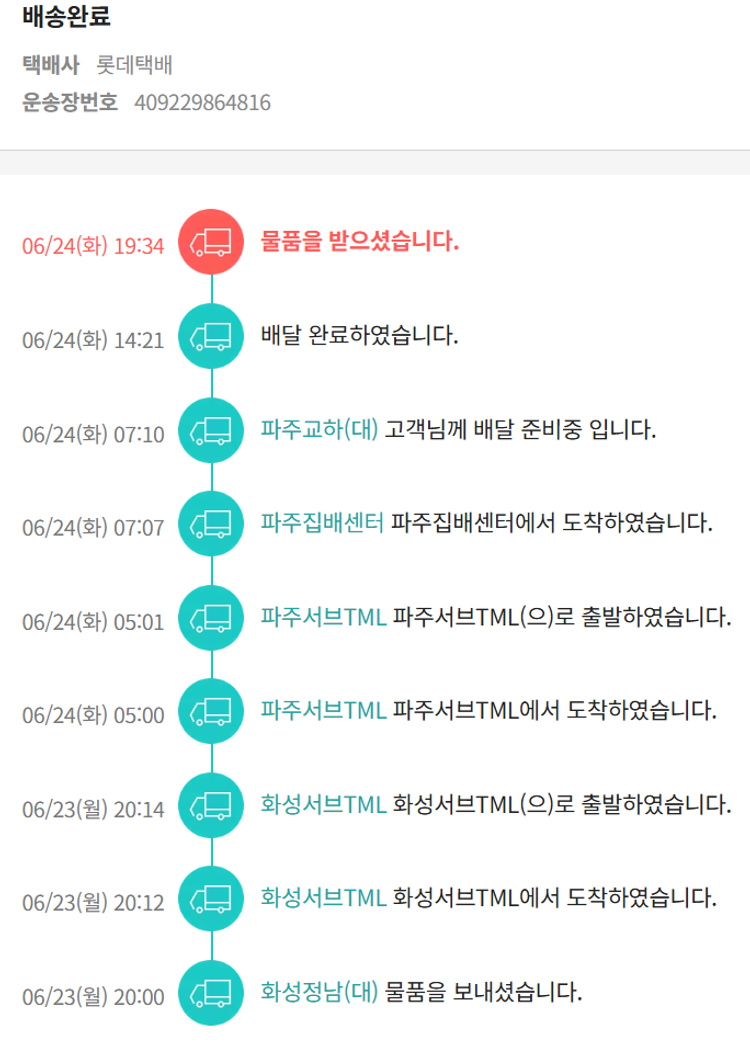Viewport: 750px width, 1053px height.
Task: Open the 화성정남(대) branch link
Action: (319, 991)
